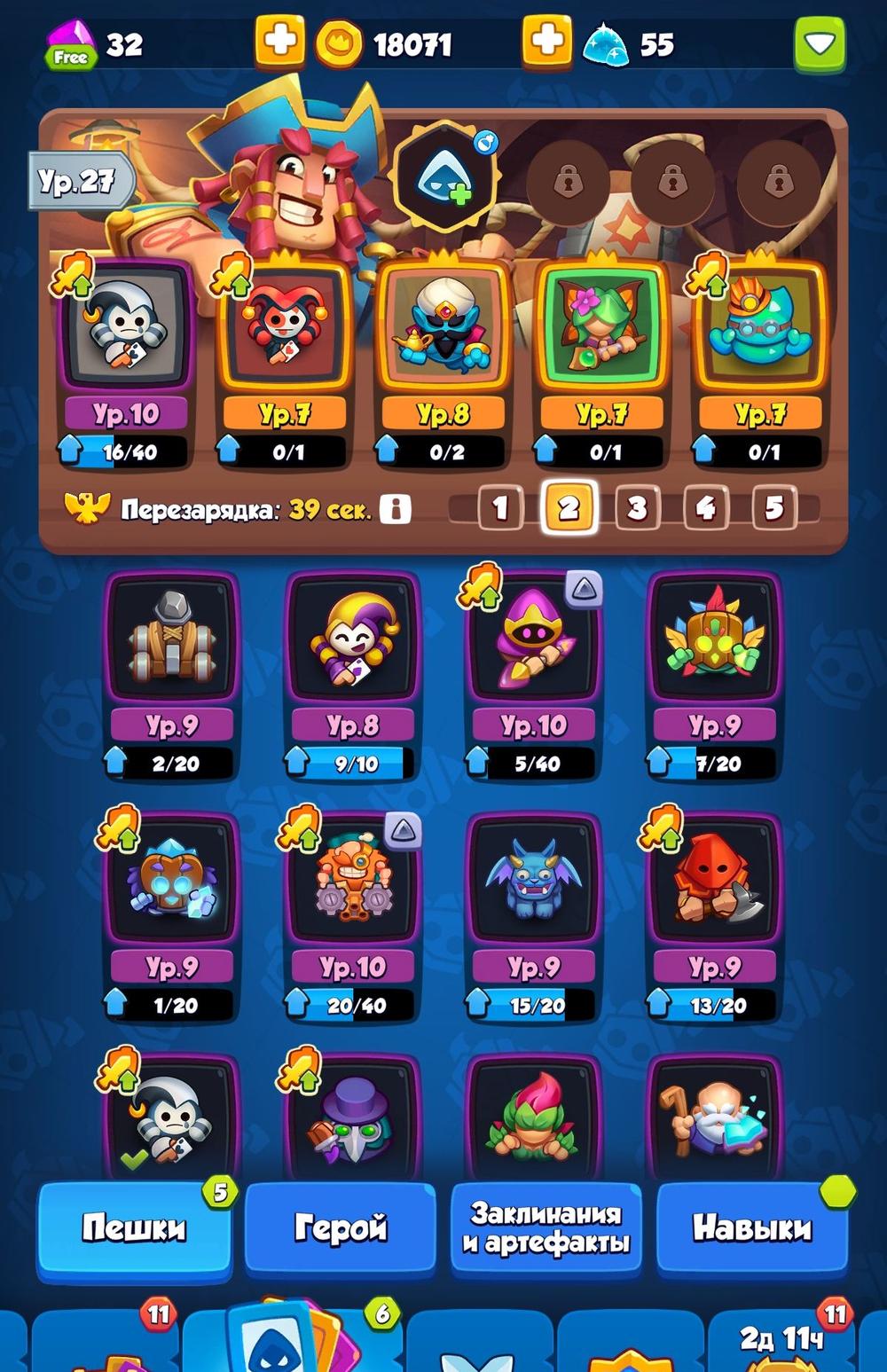This screenshot has width=887, height=1372.
Task: Open the Пешки tab
Action: (x=134, y=1228)
